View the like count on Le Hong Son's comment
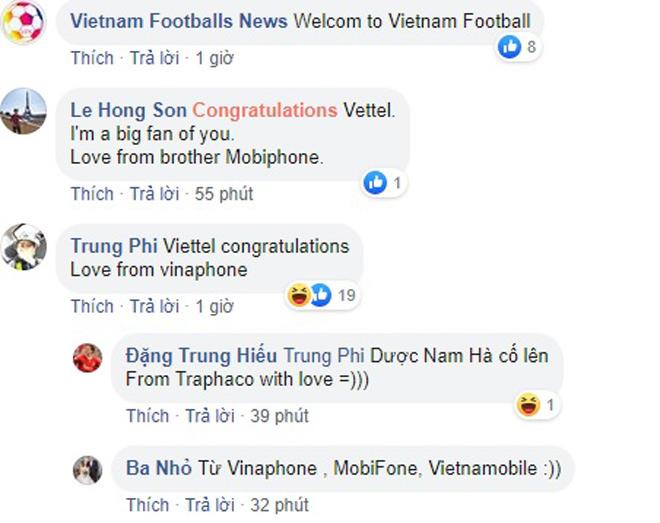The image size is (660, 523). (x=383, y=182)
